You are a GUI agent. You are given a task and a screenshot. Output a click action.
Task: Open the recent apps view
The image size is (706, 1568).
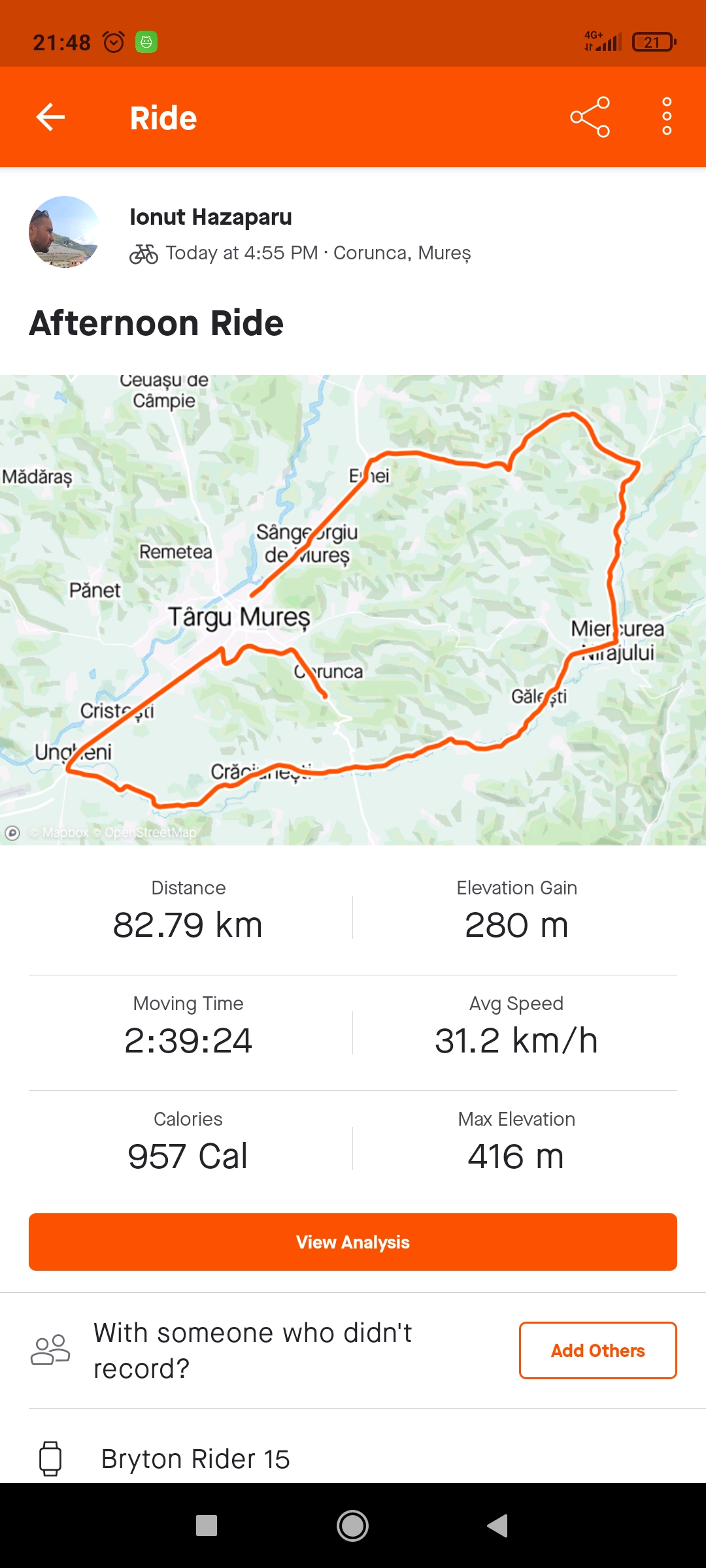[207, 1526]
